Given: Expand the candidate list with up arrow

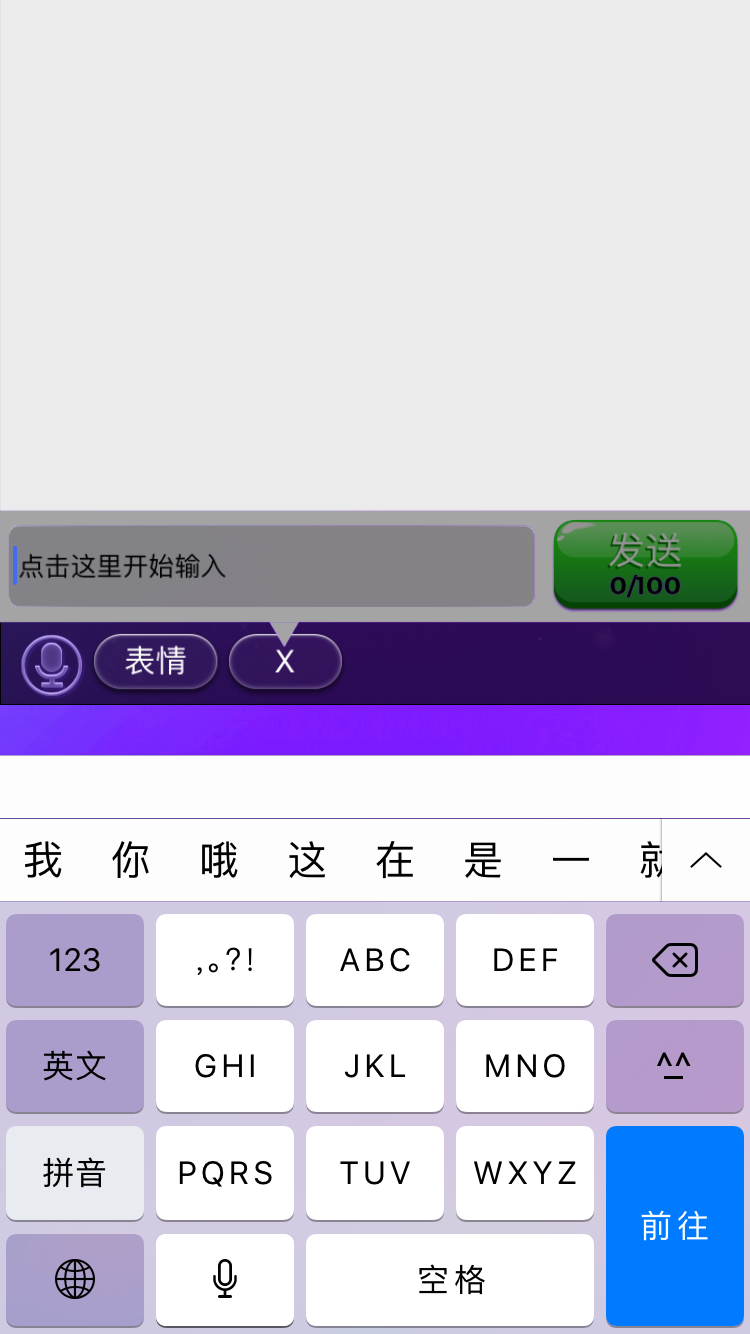Looking at the screenshot, I should click(x=705, y=860).
